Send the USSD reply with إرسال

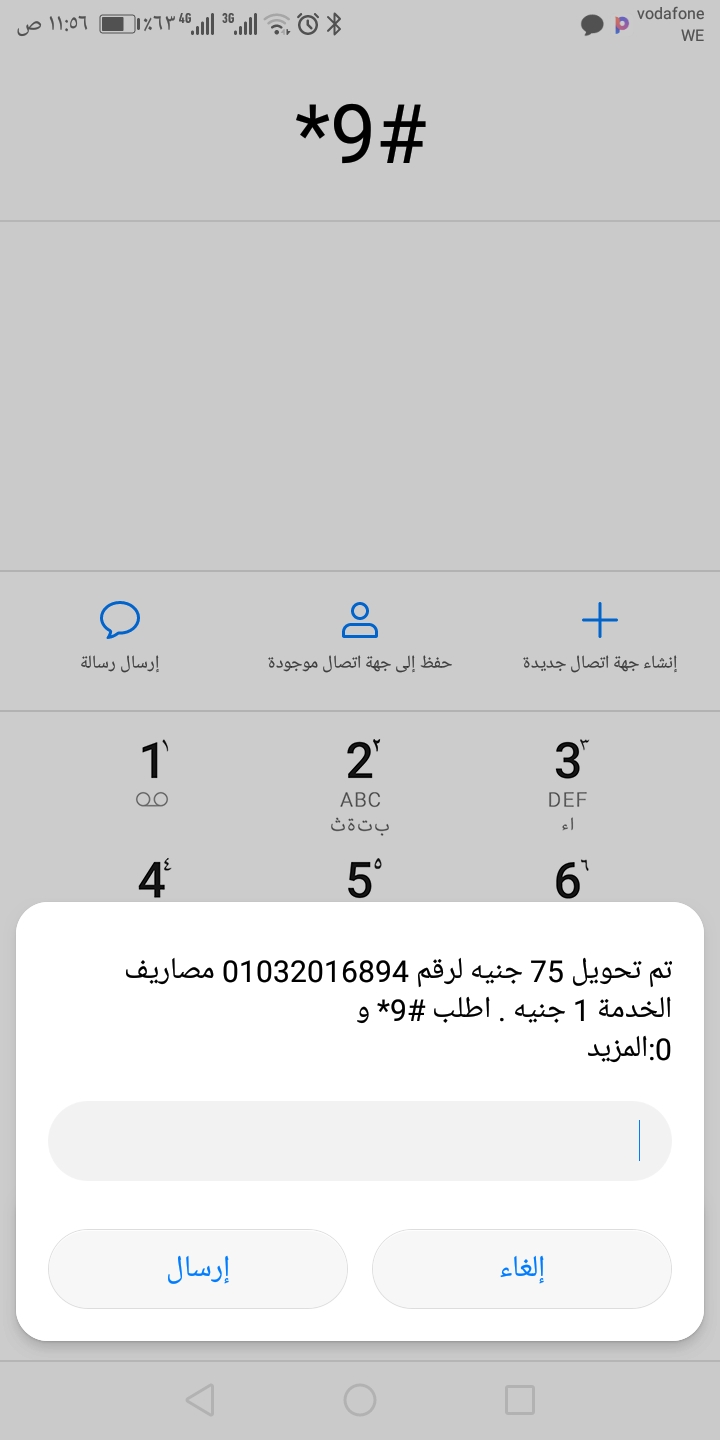[198, 1269]
